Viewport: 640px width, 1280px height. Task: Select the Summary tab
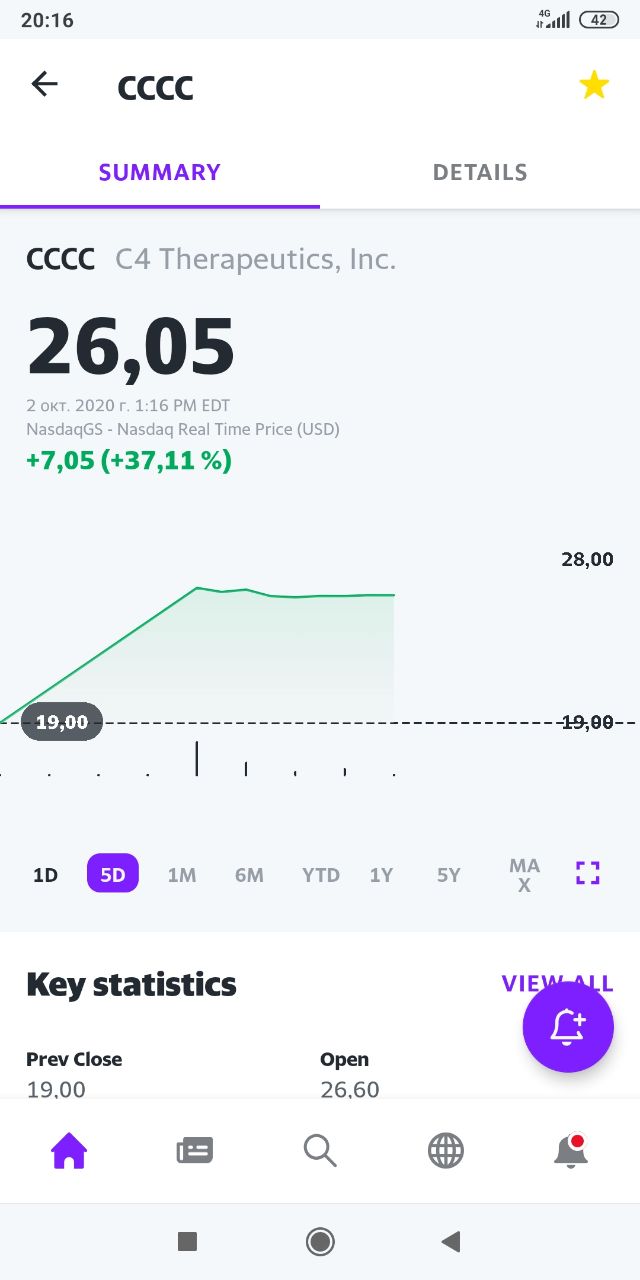point(160,172)
